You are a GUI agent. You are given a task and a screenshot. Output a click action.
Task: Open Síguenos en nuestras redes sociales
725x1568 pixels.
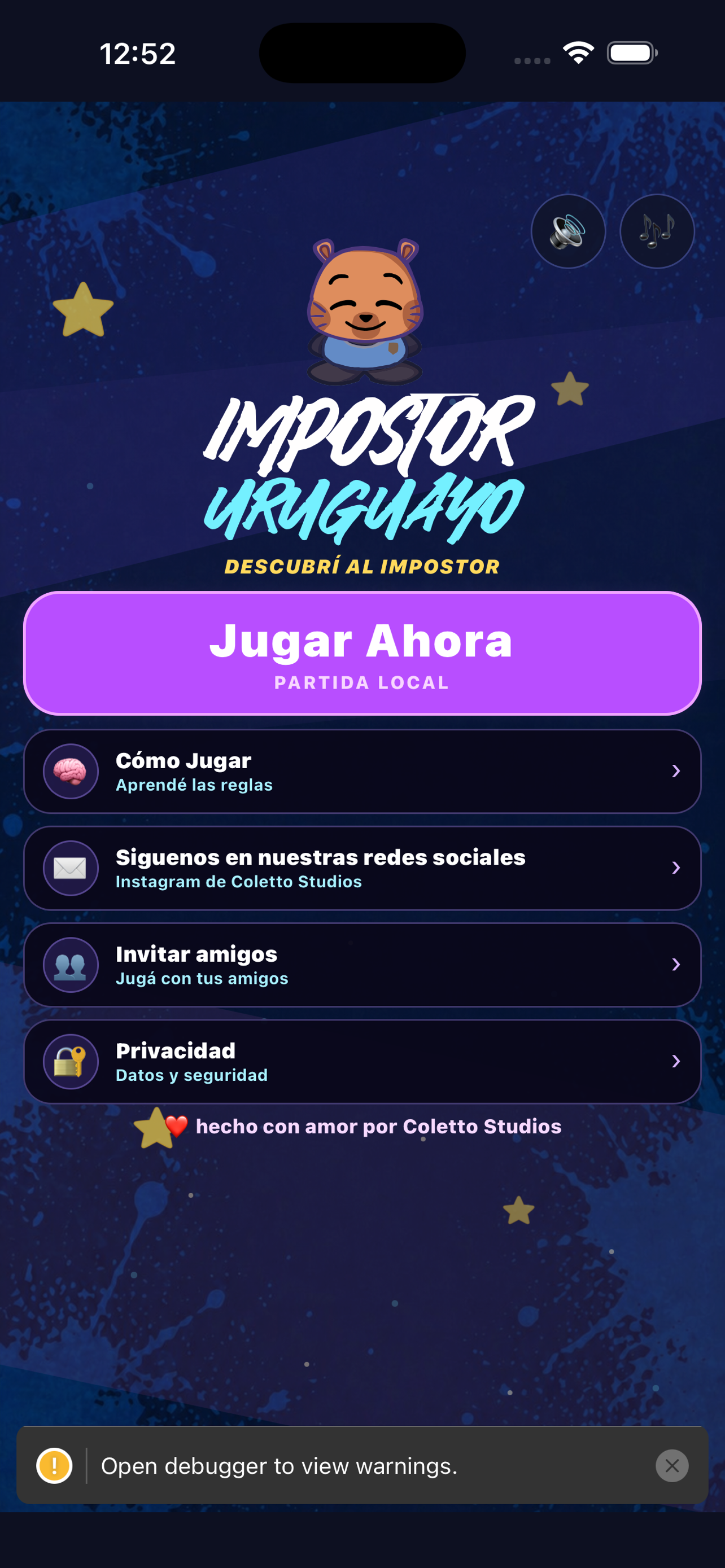point(362,868)
